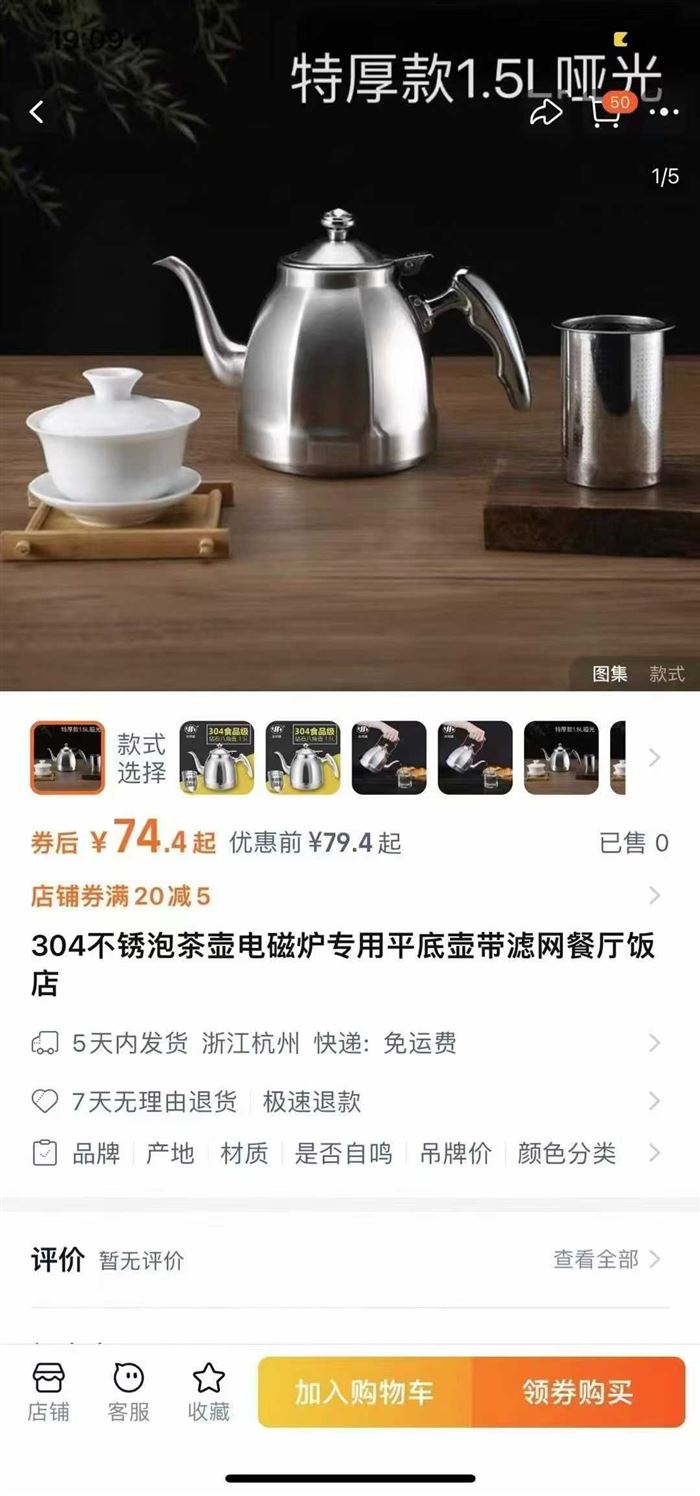
Task: View the 7天无理由退货 service guarantees
Action: click(350, 1101)
